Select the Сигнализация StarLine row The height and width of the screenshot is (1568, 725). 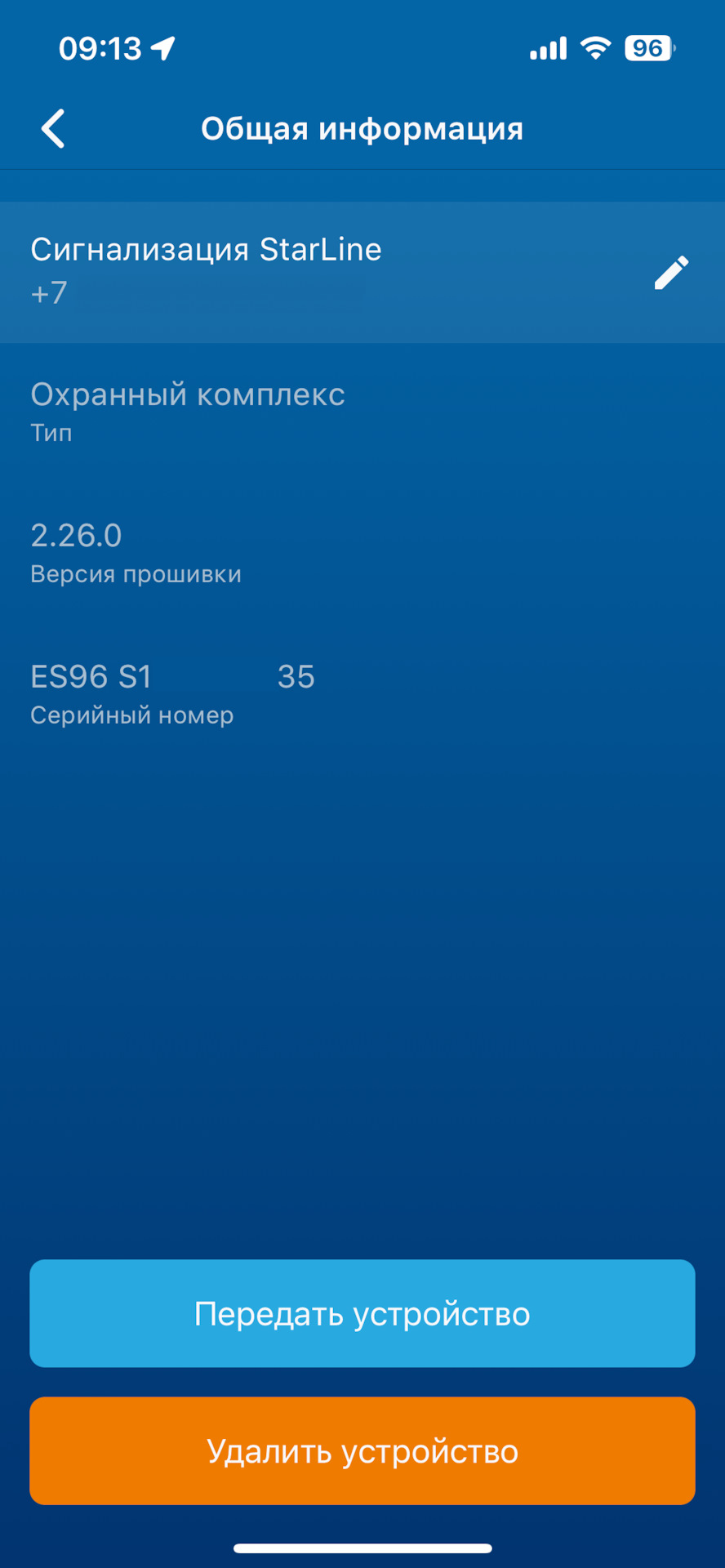pos(206,249)
